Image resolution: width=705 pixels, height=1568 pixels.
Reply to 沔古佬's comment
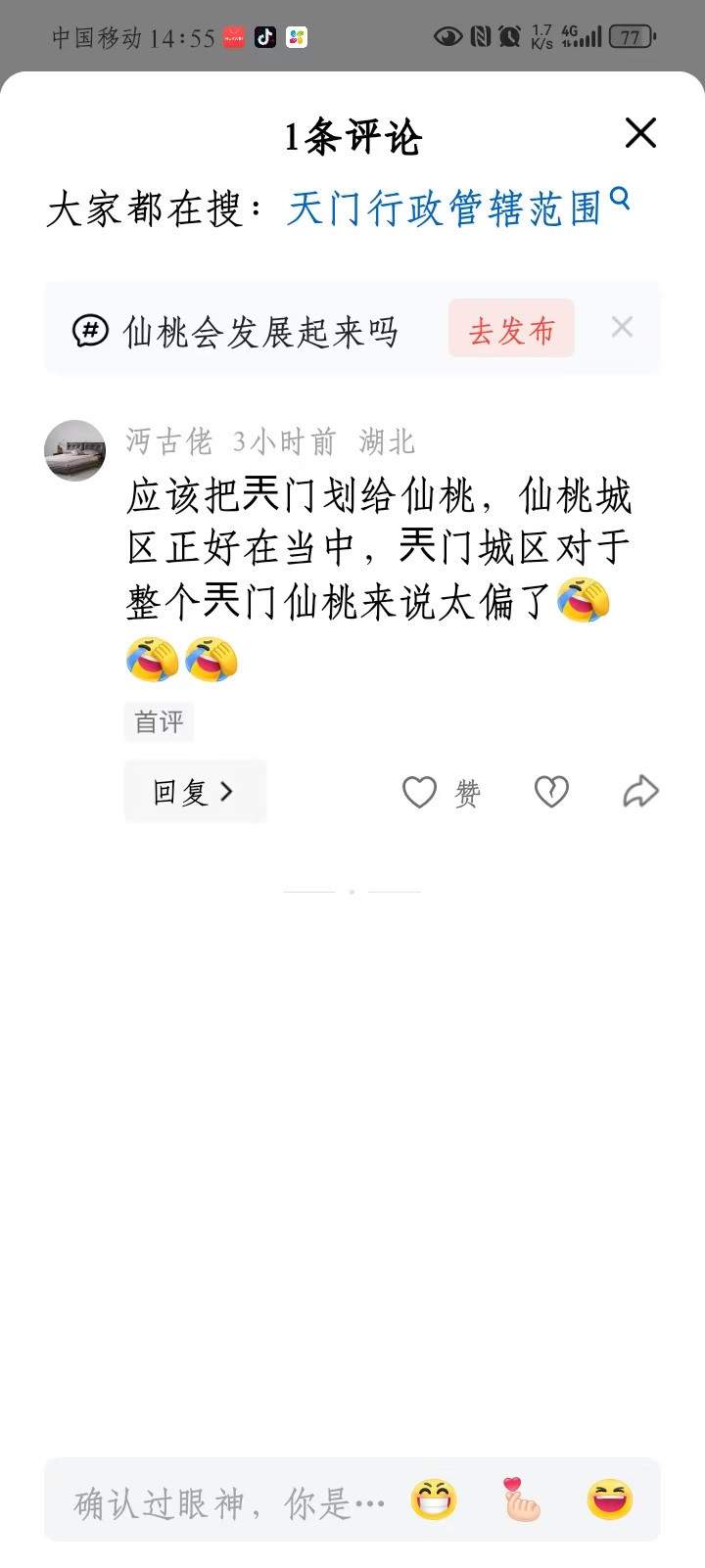[194, 791]
